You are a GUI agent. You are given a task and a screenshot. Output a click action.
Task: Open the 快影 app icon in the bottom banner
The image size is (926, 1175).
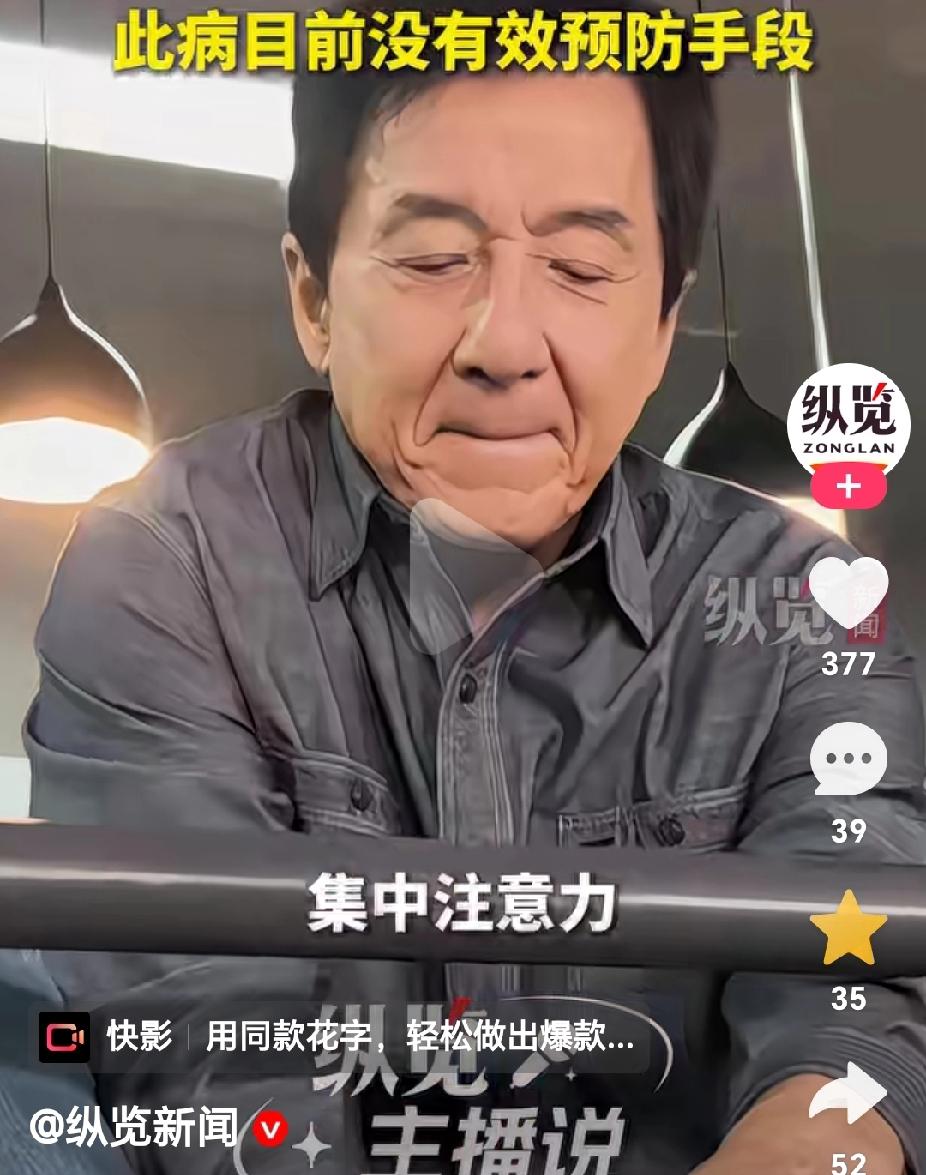63,1037
